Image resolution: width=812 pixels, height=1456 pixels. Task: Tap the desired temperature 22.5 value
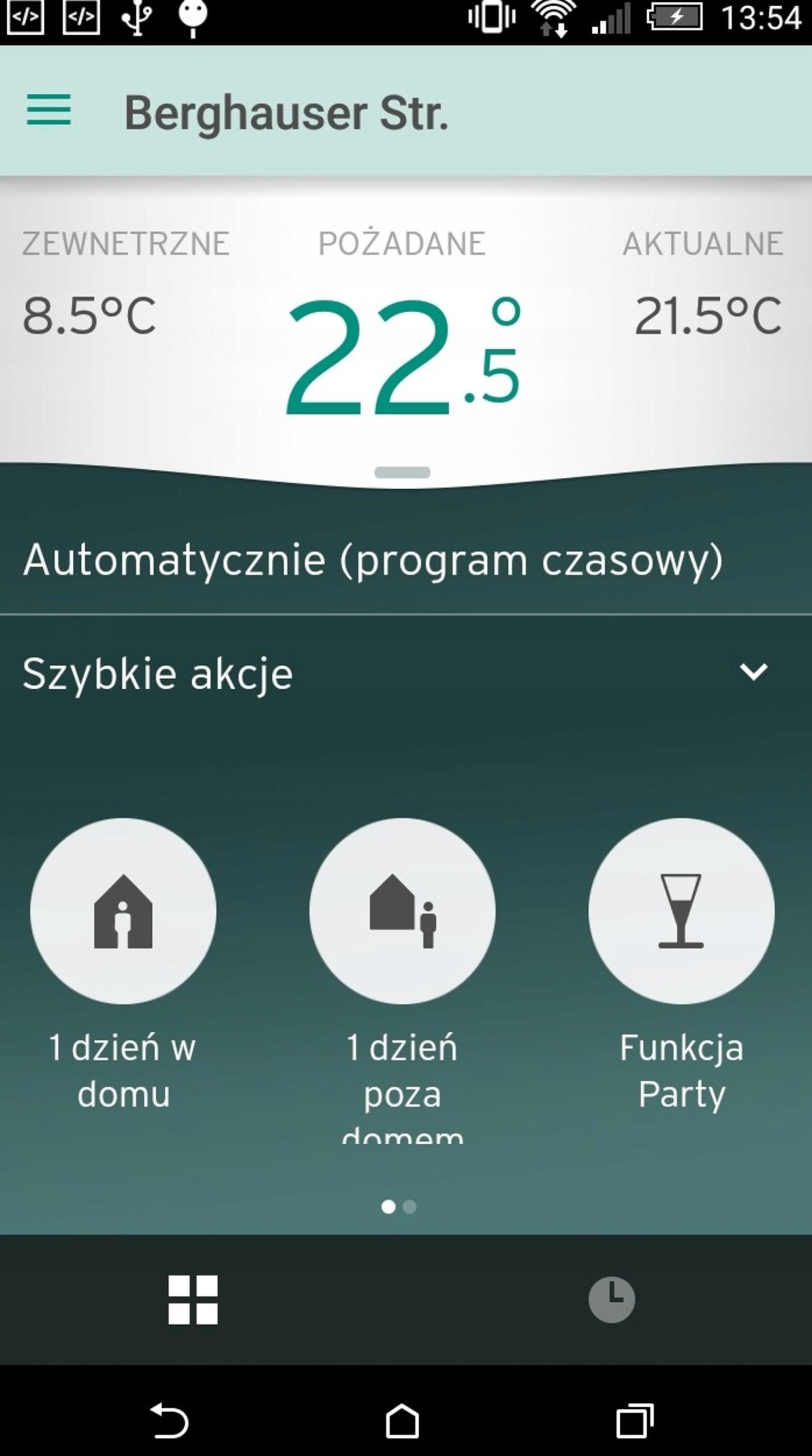coord(401,357)
